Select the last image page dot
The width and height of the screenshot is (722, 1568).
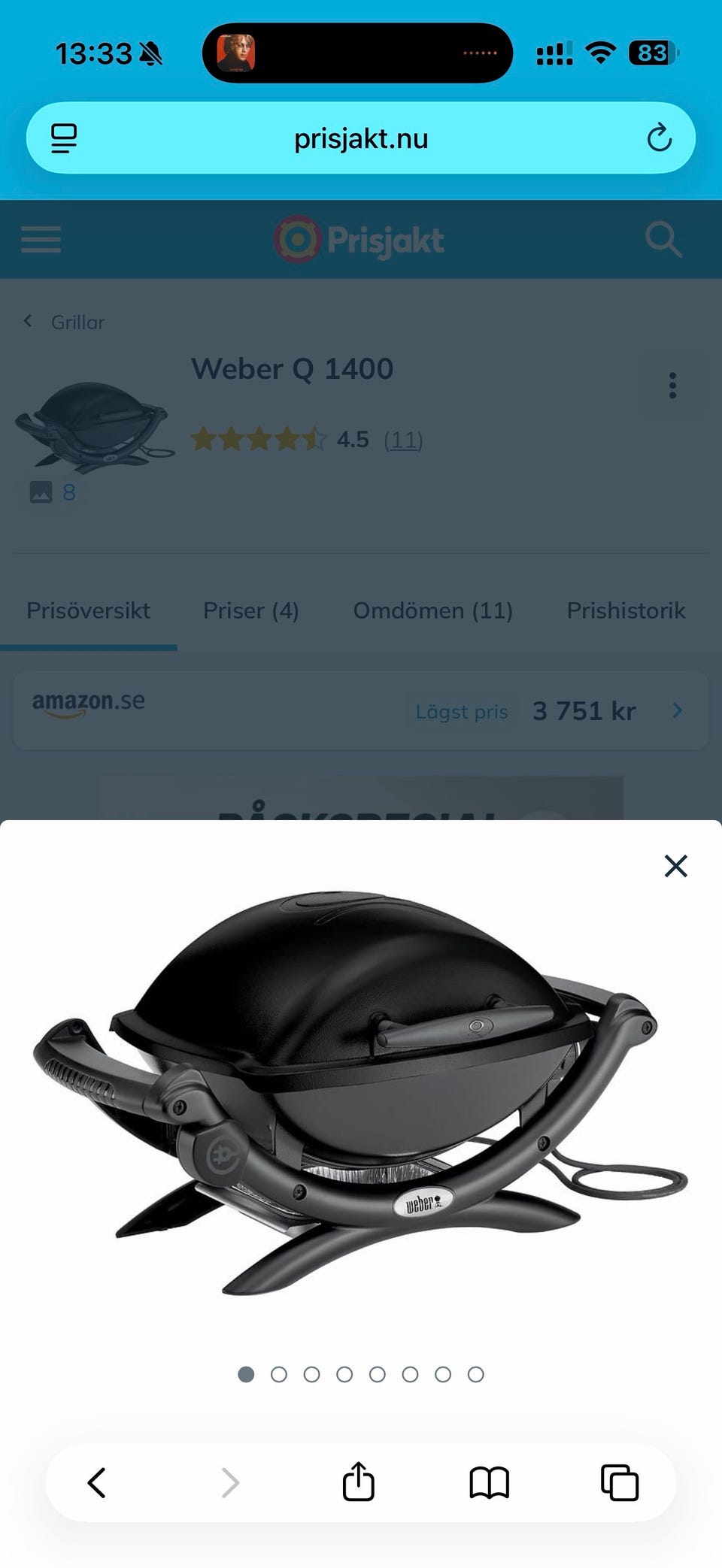tap(475, 1374)
